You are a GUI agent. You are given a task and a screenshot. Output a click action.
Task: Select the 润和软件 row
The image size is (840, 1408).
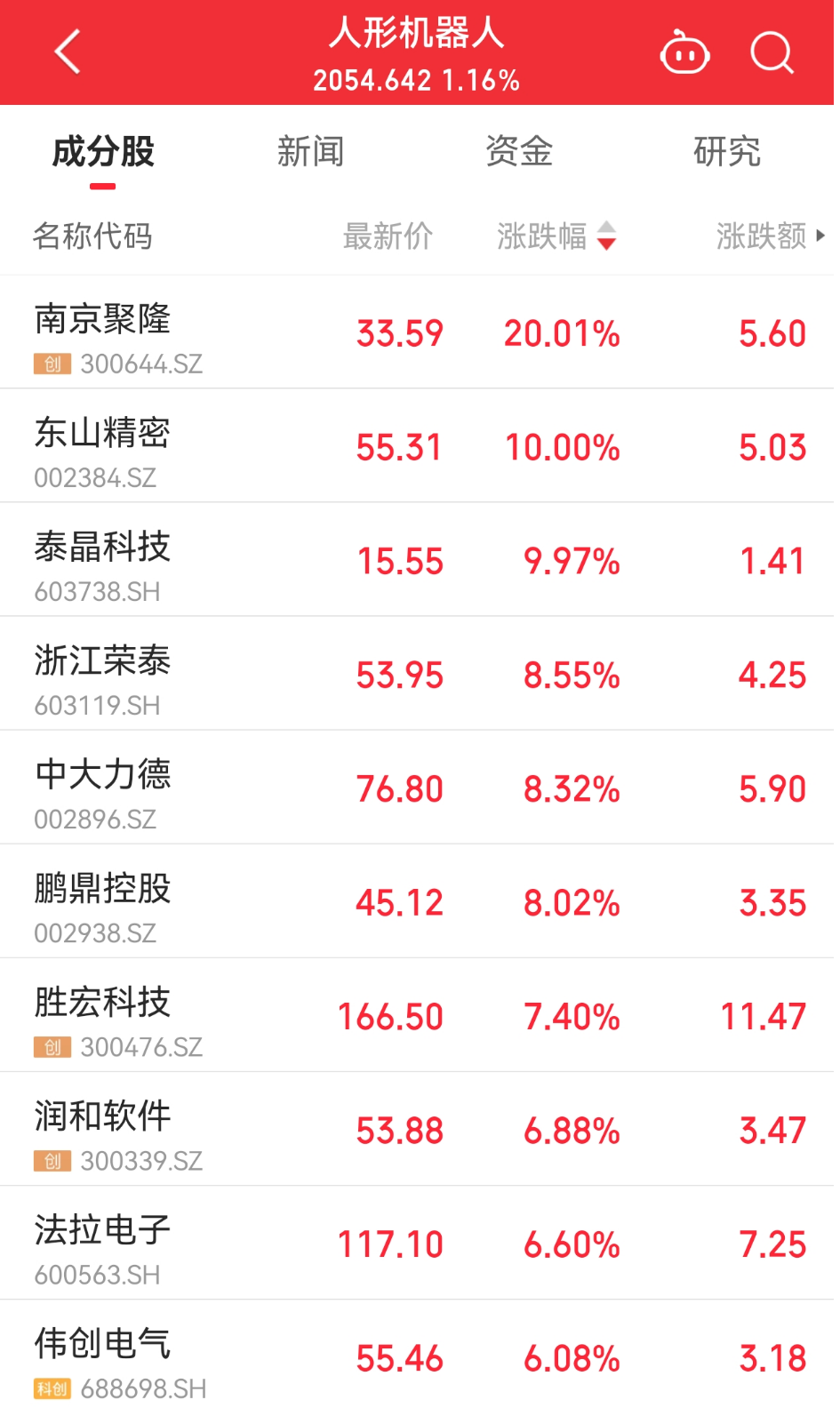point(417,1129)
